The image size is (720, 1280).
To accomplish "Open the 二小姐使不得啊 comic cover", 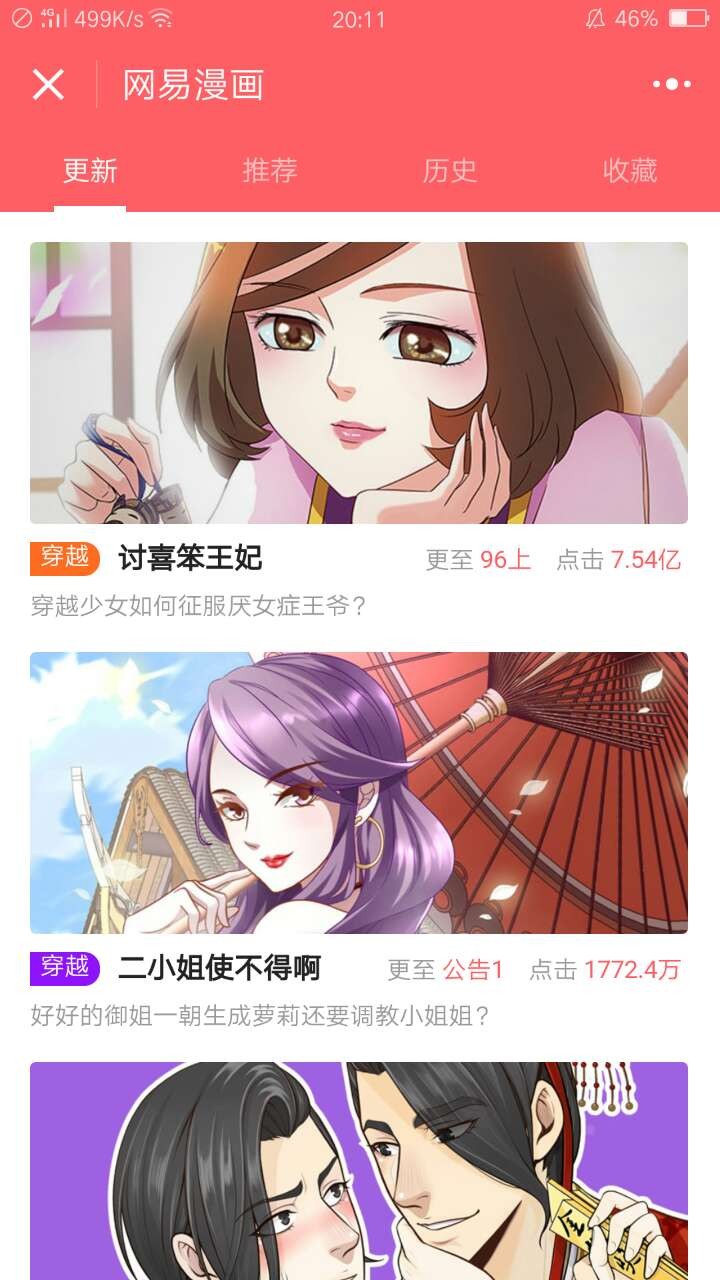I will tap(359, 793).
